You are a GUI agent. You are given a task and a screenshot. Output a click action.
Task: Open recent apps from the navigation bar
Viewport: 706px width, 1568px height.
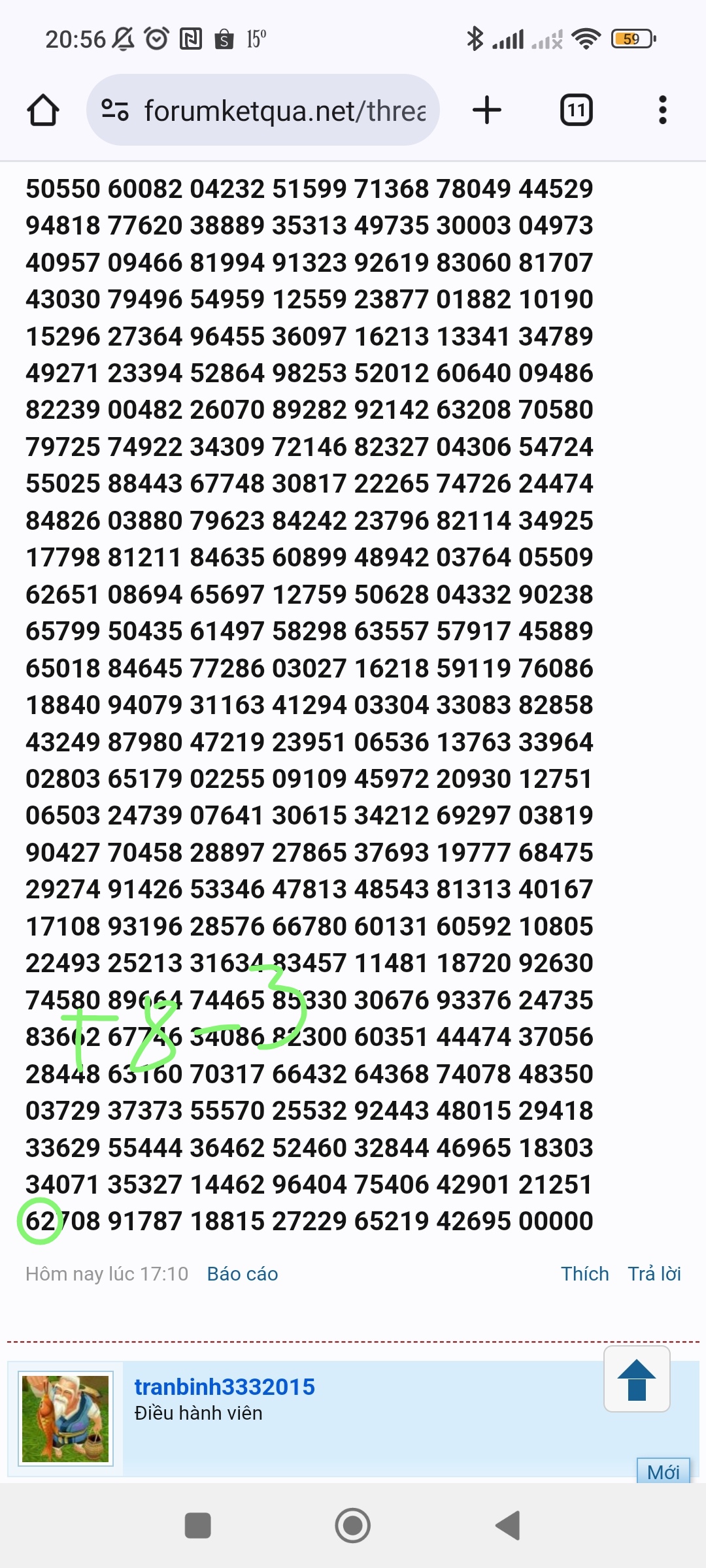[x=198, y=1526]
